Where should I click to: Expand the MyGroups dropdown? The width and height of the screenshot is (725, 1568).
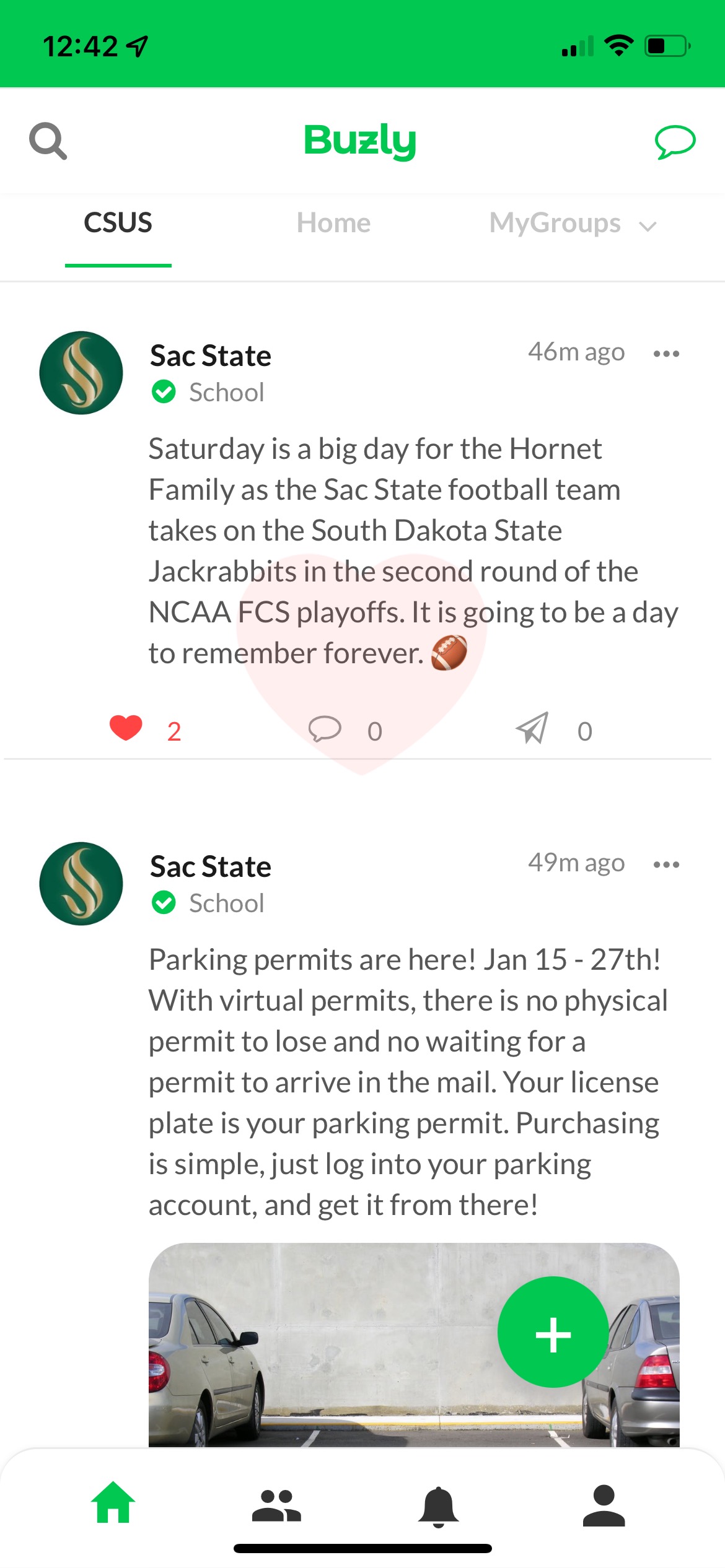click(x=571, y=224)
